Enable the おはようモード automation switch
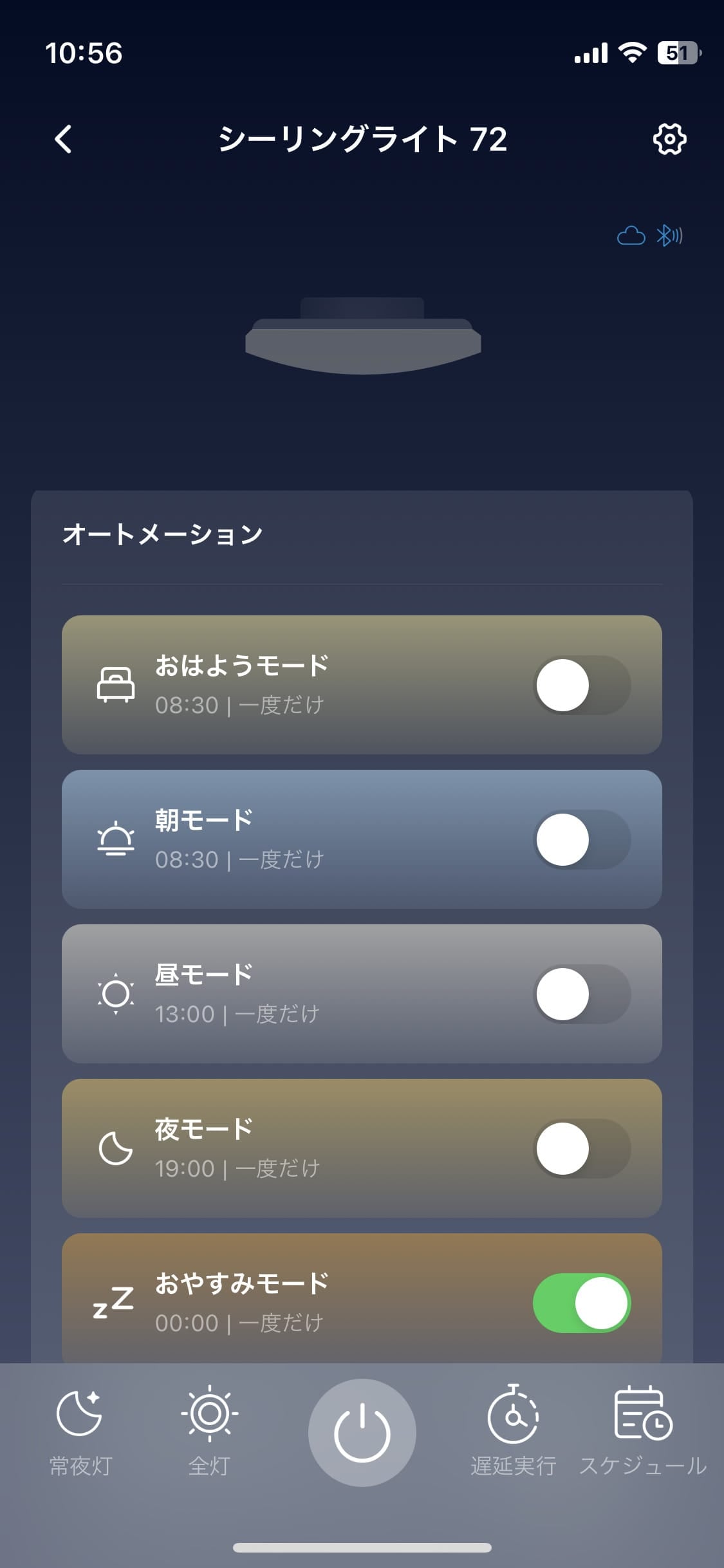724x1568 pixels. pos(581,685)
